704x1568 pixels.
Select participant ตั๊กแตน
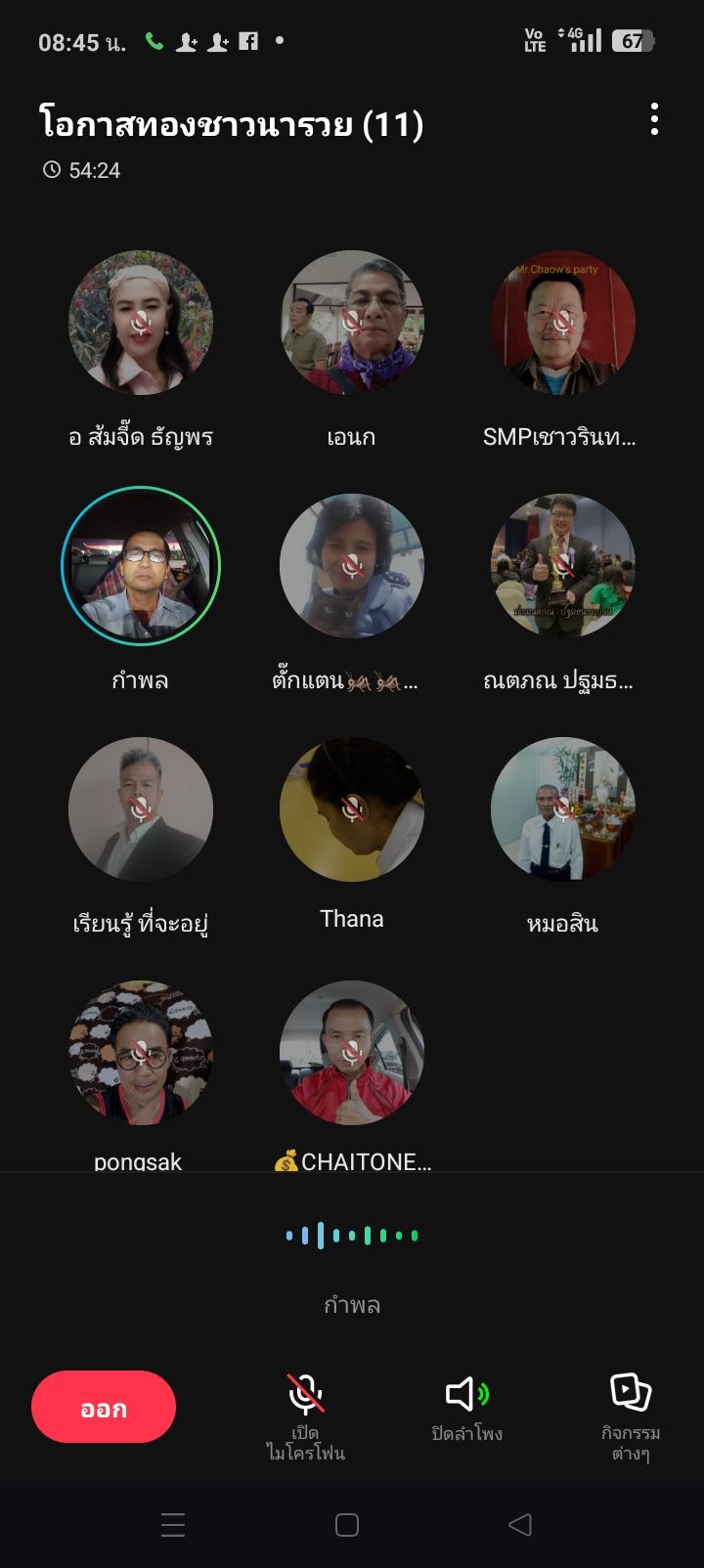352,566
